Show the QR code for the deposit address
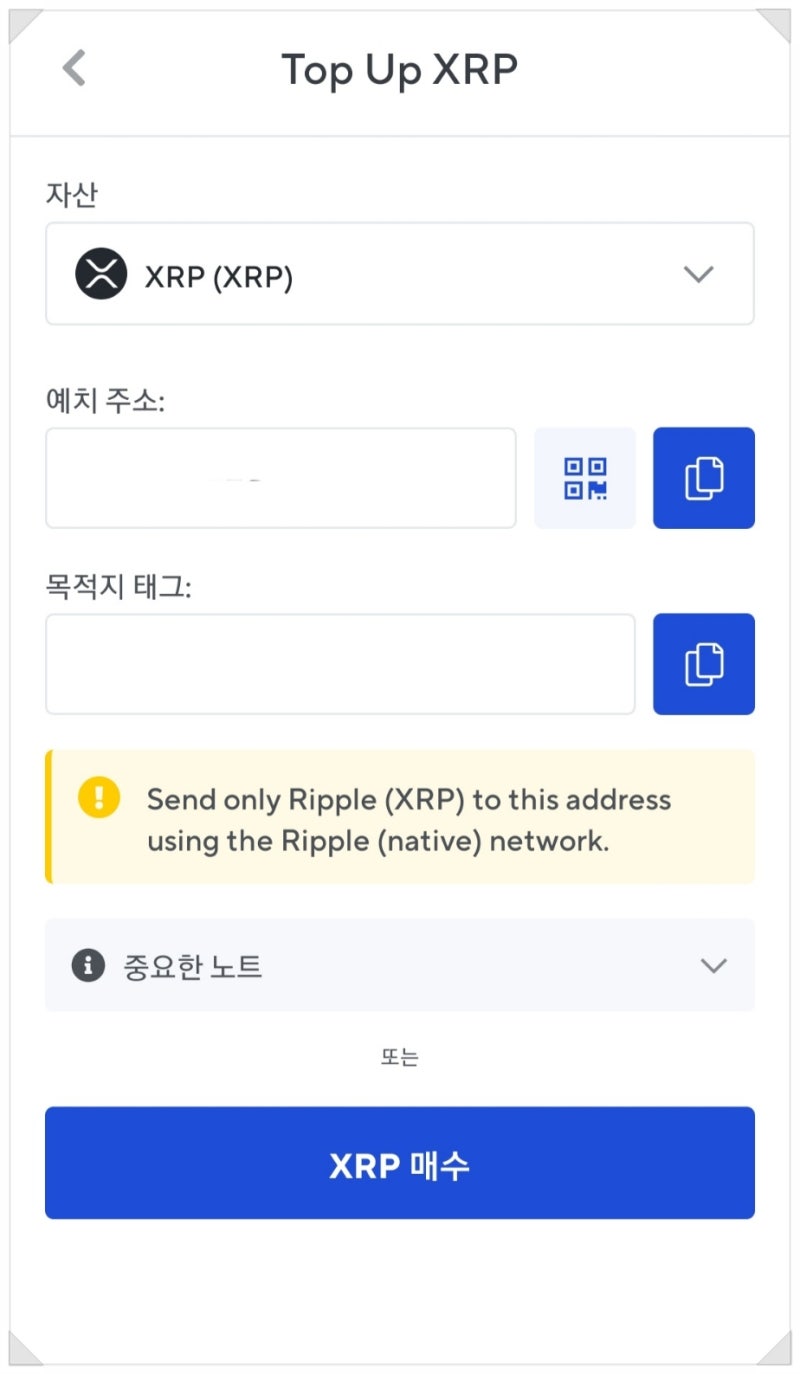The width and height of the screenshot is (800, 1374). click(x=585, y=478)
